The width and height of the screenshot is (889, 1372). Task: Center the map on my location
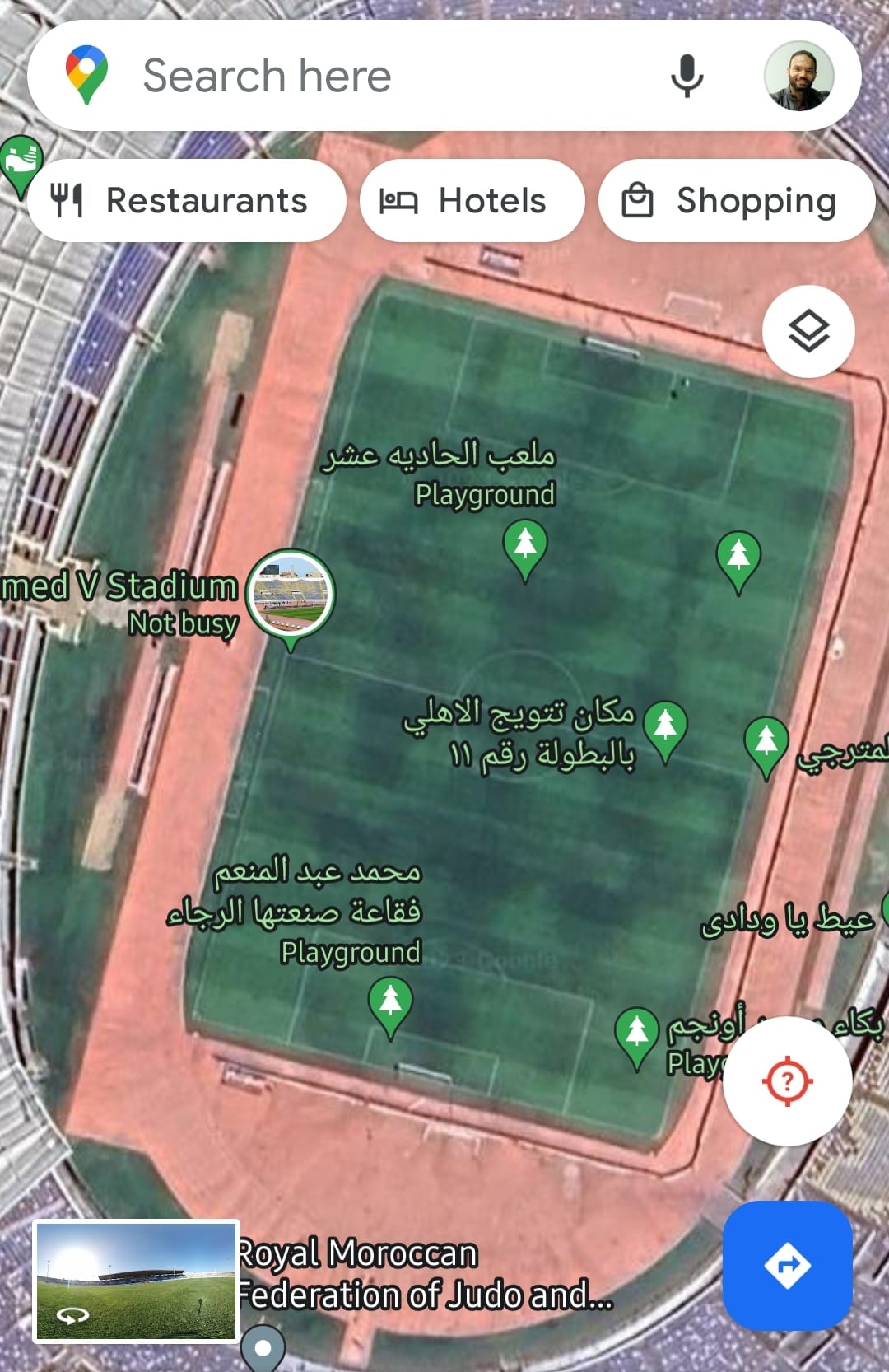[x=787, y=1080]
